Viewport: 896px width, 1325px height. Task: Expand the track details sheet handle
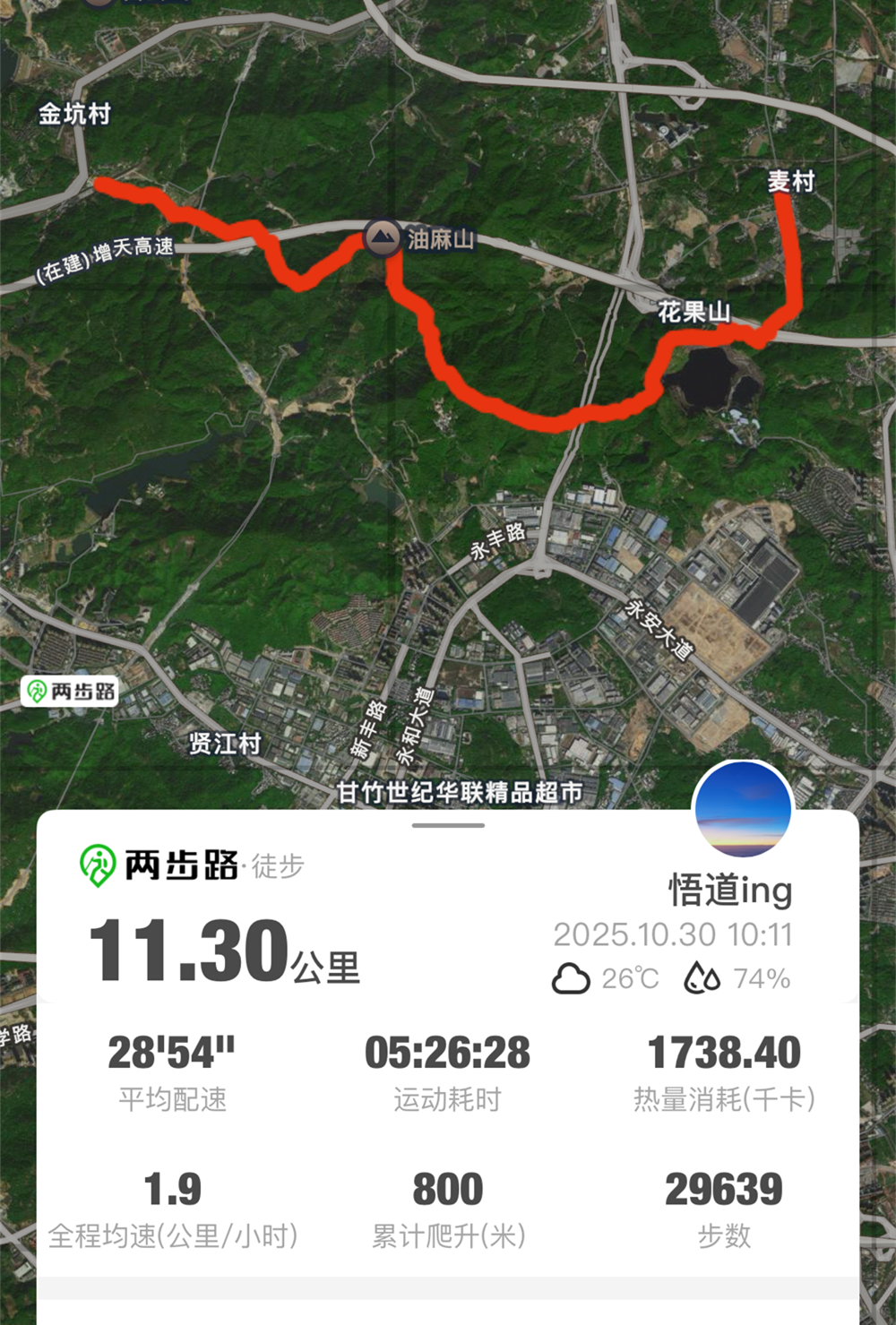[x=448, y=825]
